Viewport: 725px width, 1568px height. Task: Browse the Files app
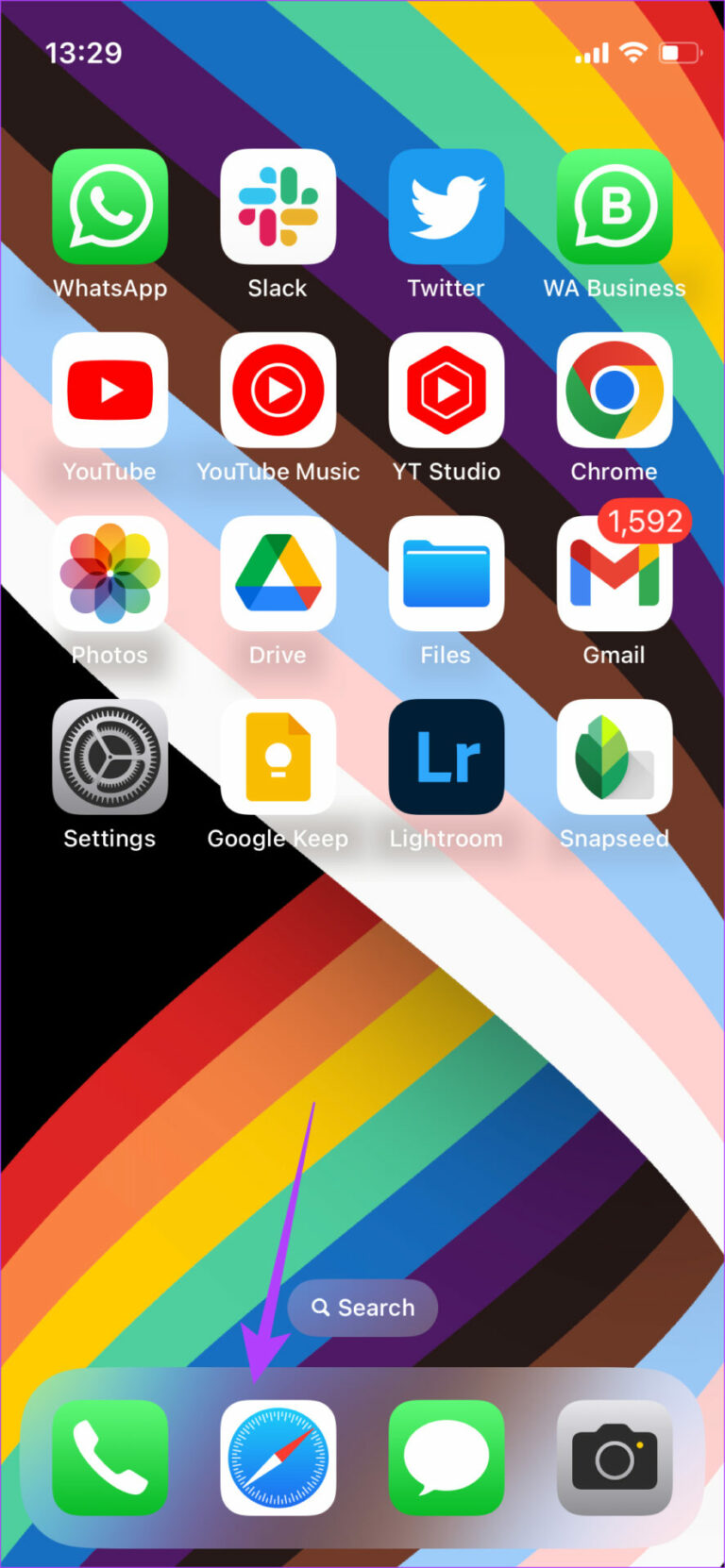pyautogui.click(x=446, y=573)
